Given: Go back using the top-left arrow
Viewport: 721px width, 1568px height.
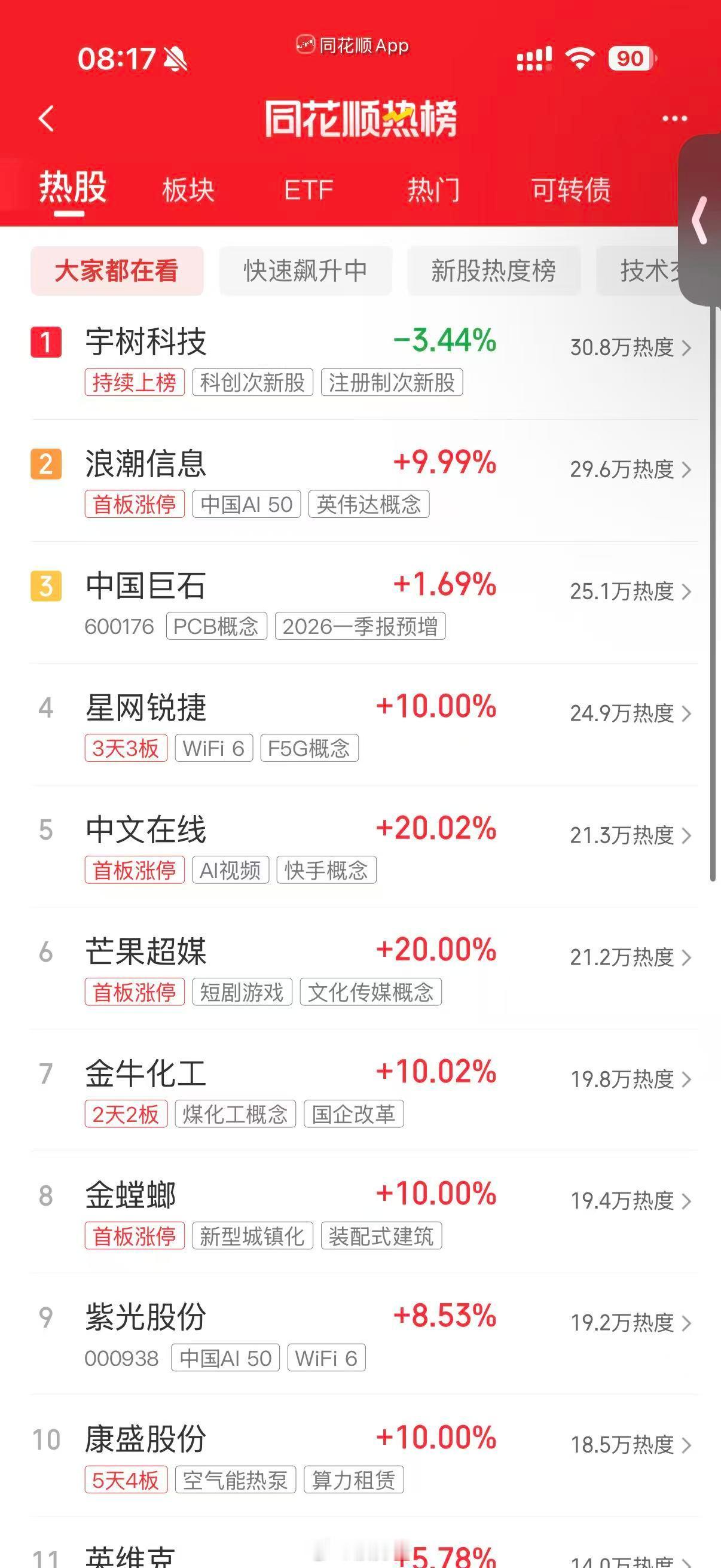Looking at the screenshot, I should tap(46, 118).
